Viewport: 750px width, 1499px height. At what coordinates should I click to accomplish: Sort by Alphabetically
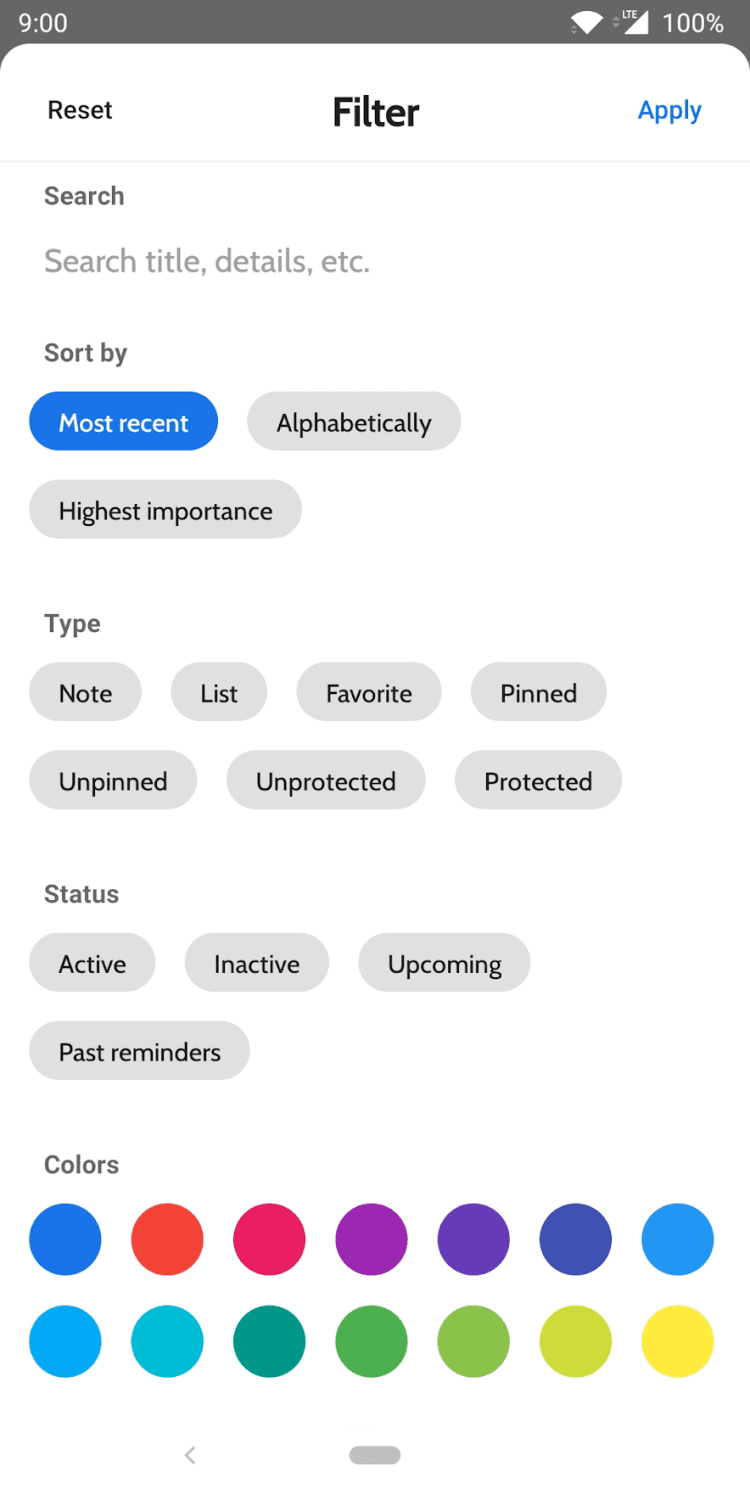point(353,422)
